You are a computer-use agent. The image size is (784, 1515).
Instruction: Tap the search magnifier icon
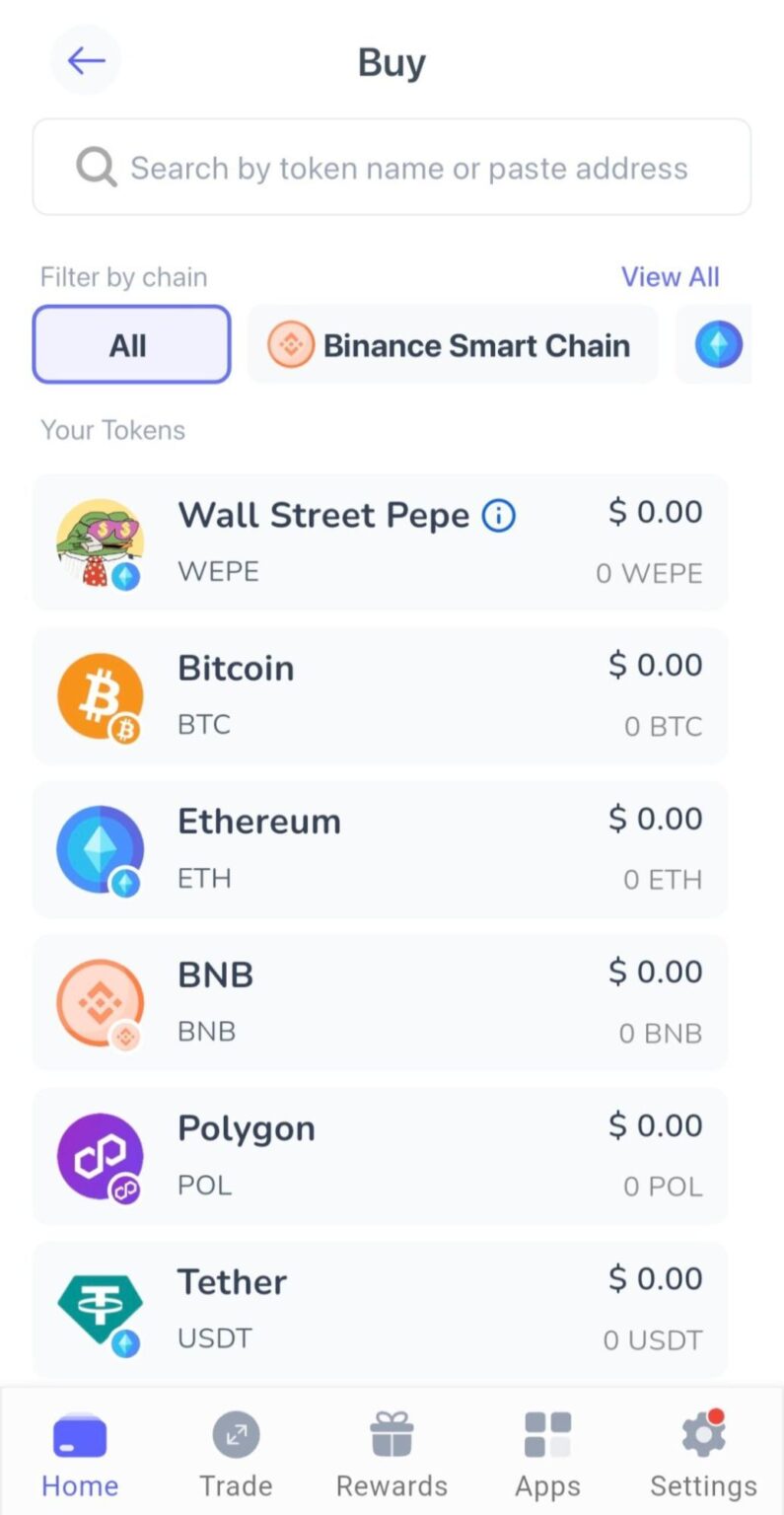tap(95, 168)
